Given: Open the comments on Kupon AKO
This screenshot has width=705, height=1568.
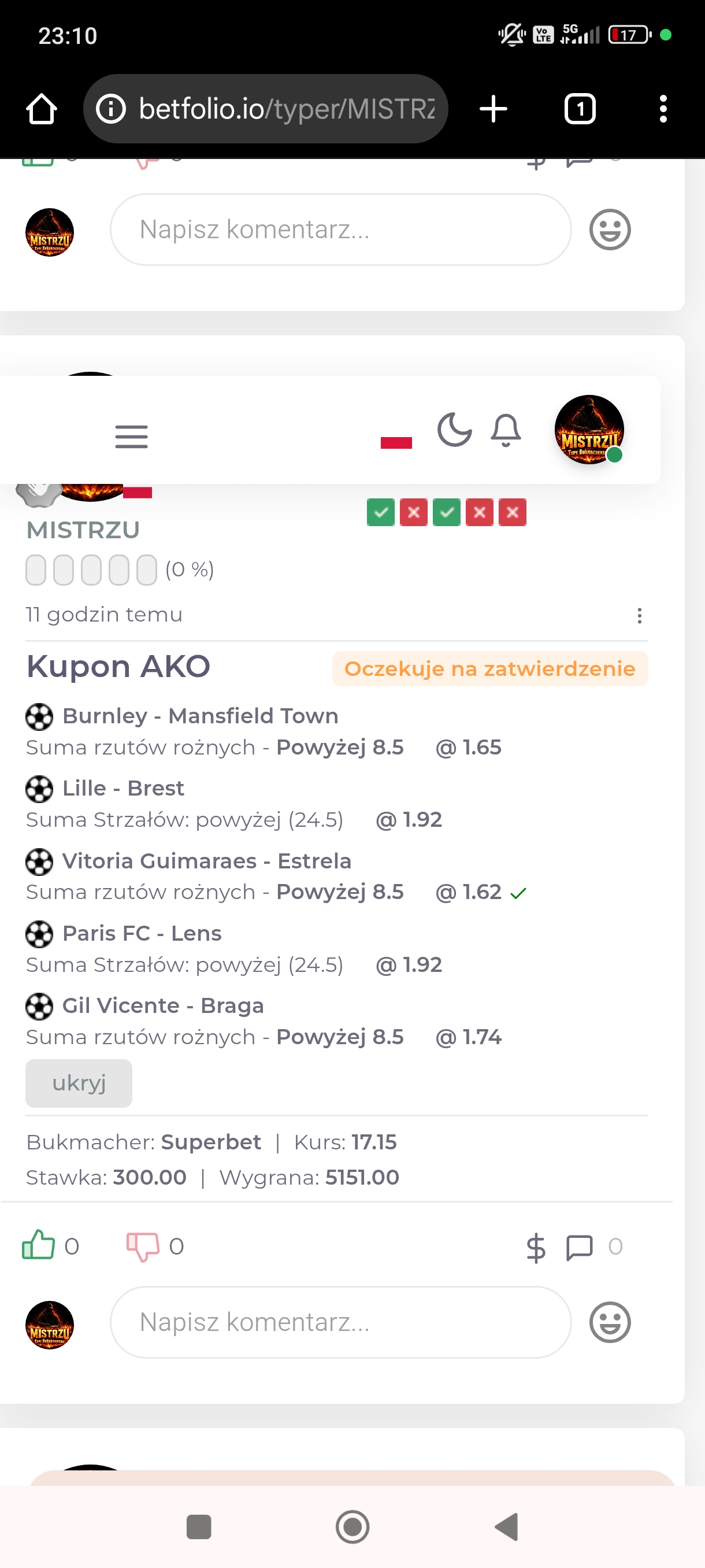Looking at the screenshot, I should (x=579, y=1247).
